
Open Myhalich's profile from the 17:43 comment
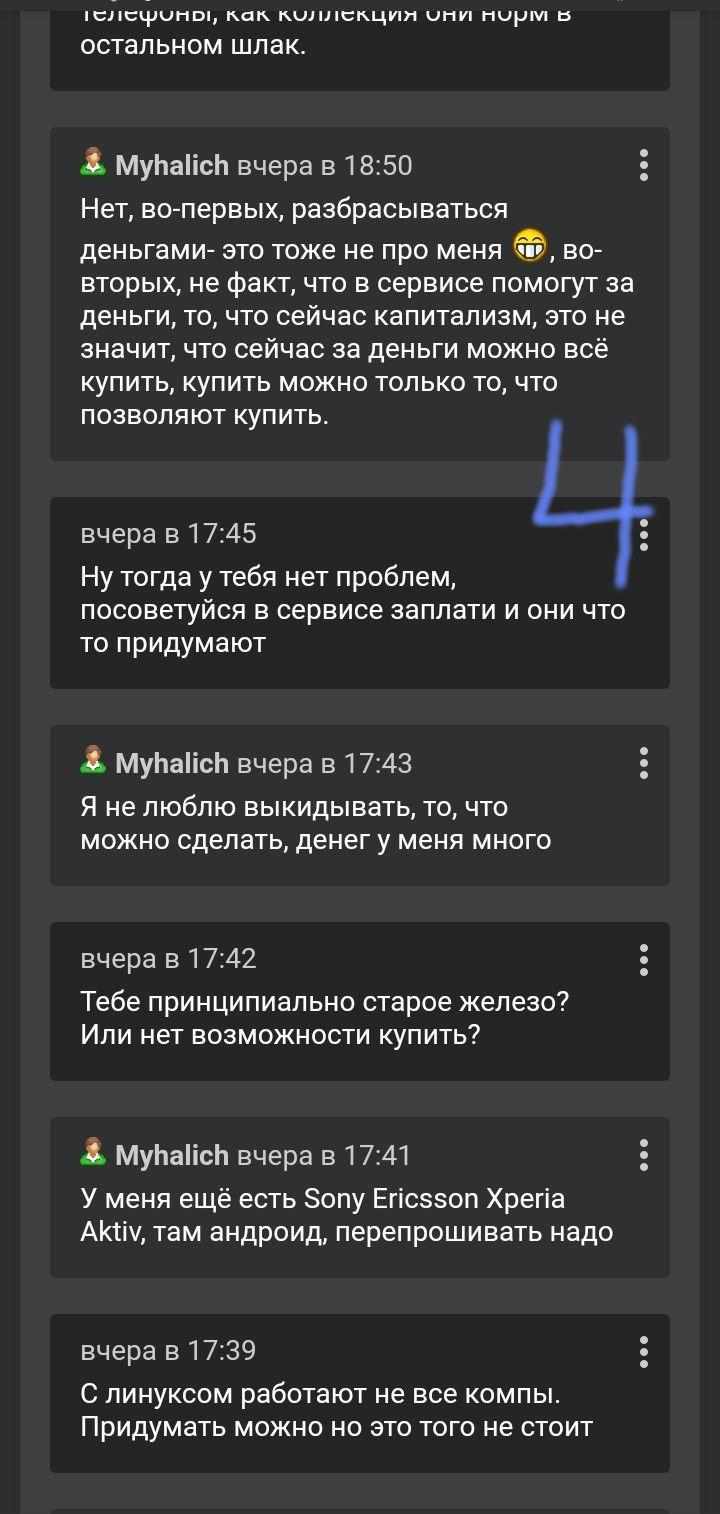tap(171, 764)
